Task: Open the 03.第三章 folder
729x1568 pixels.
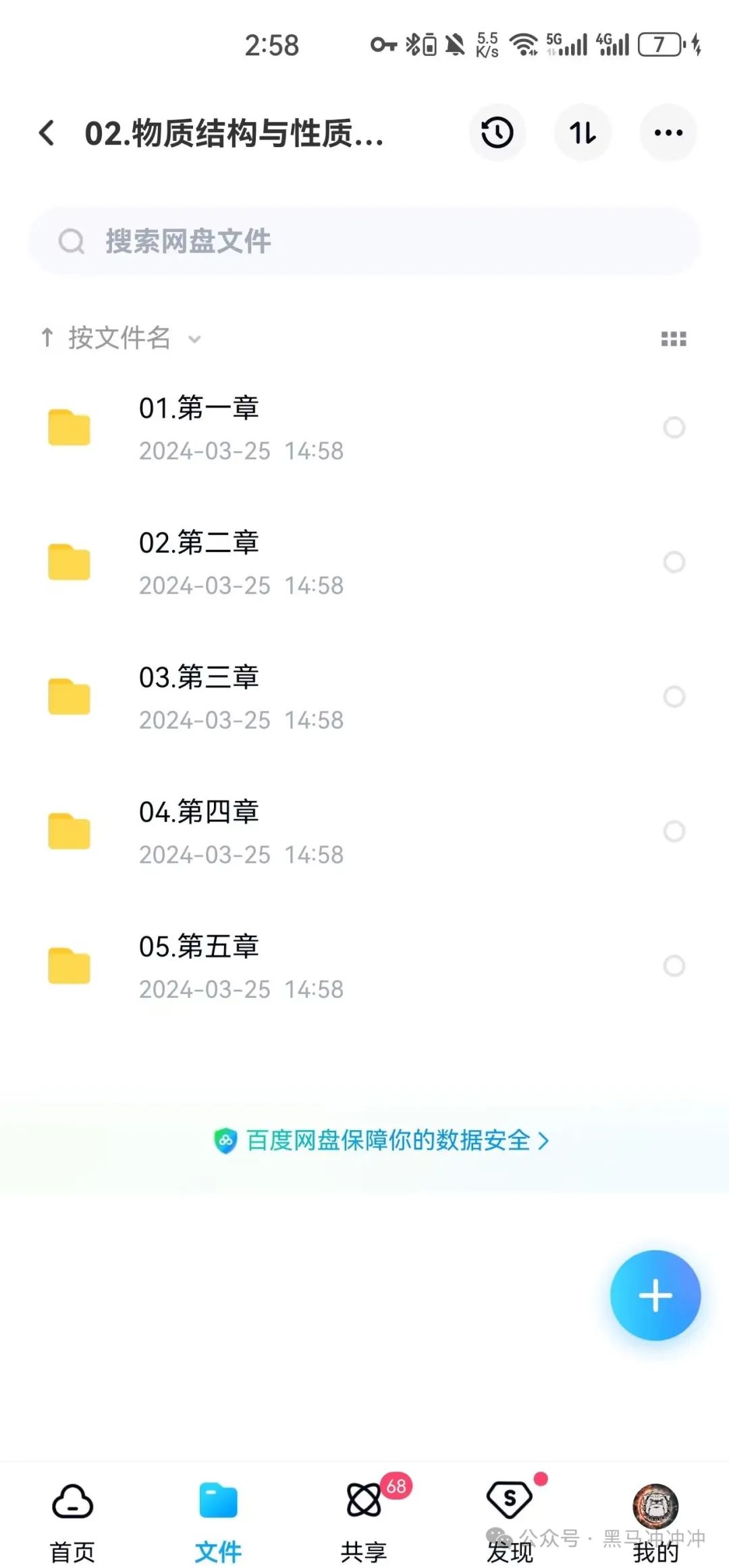Action: pyautogui.click(x=364, y=697)
